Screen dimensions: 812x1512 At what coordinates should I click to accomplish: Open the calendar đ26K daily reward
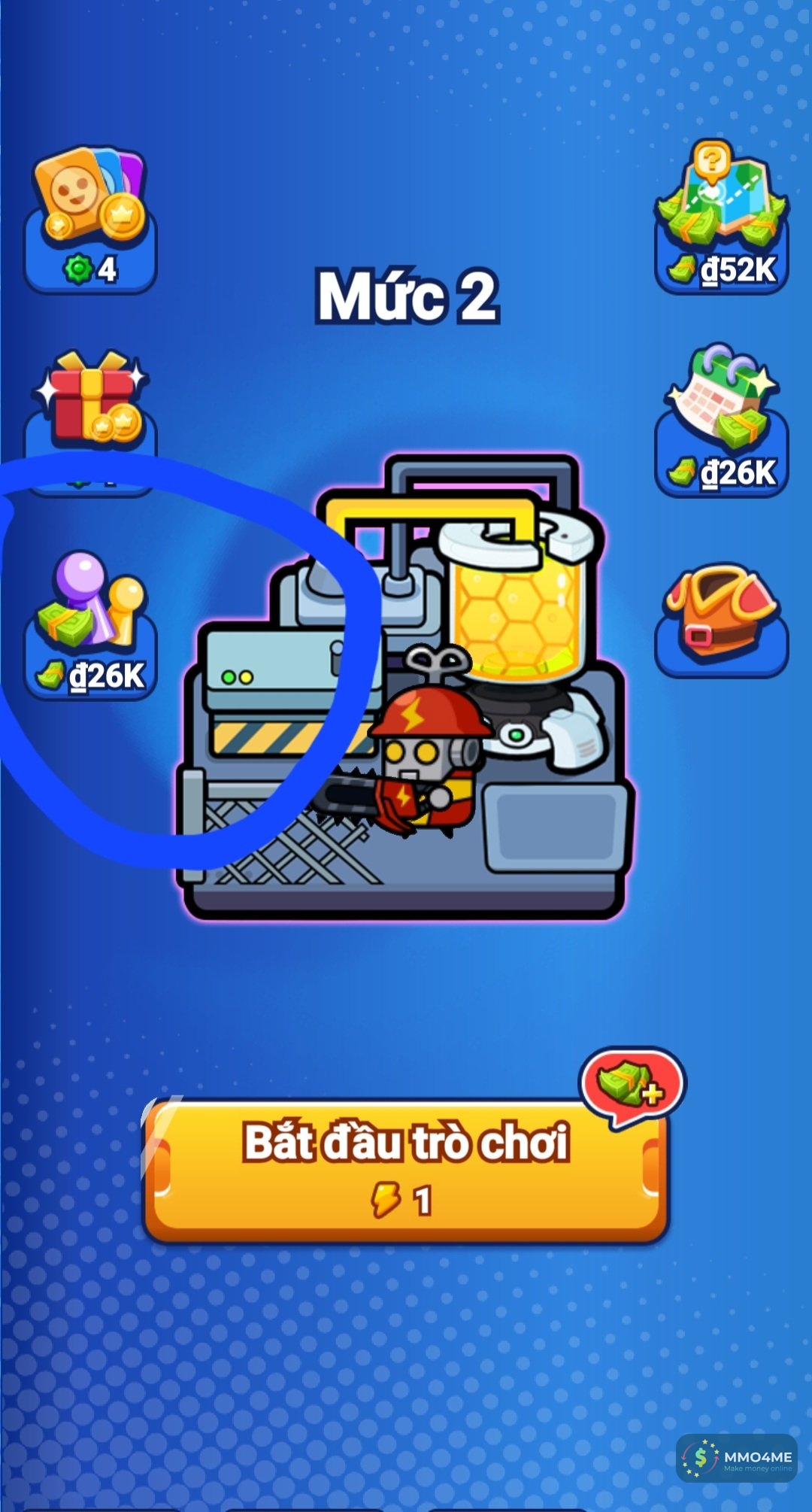[x=722, y=421]
